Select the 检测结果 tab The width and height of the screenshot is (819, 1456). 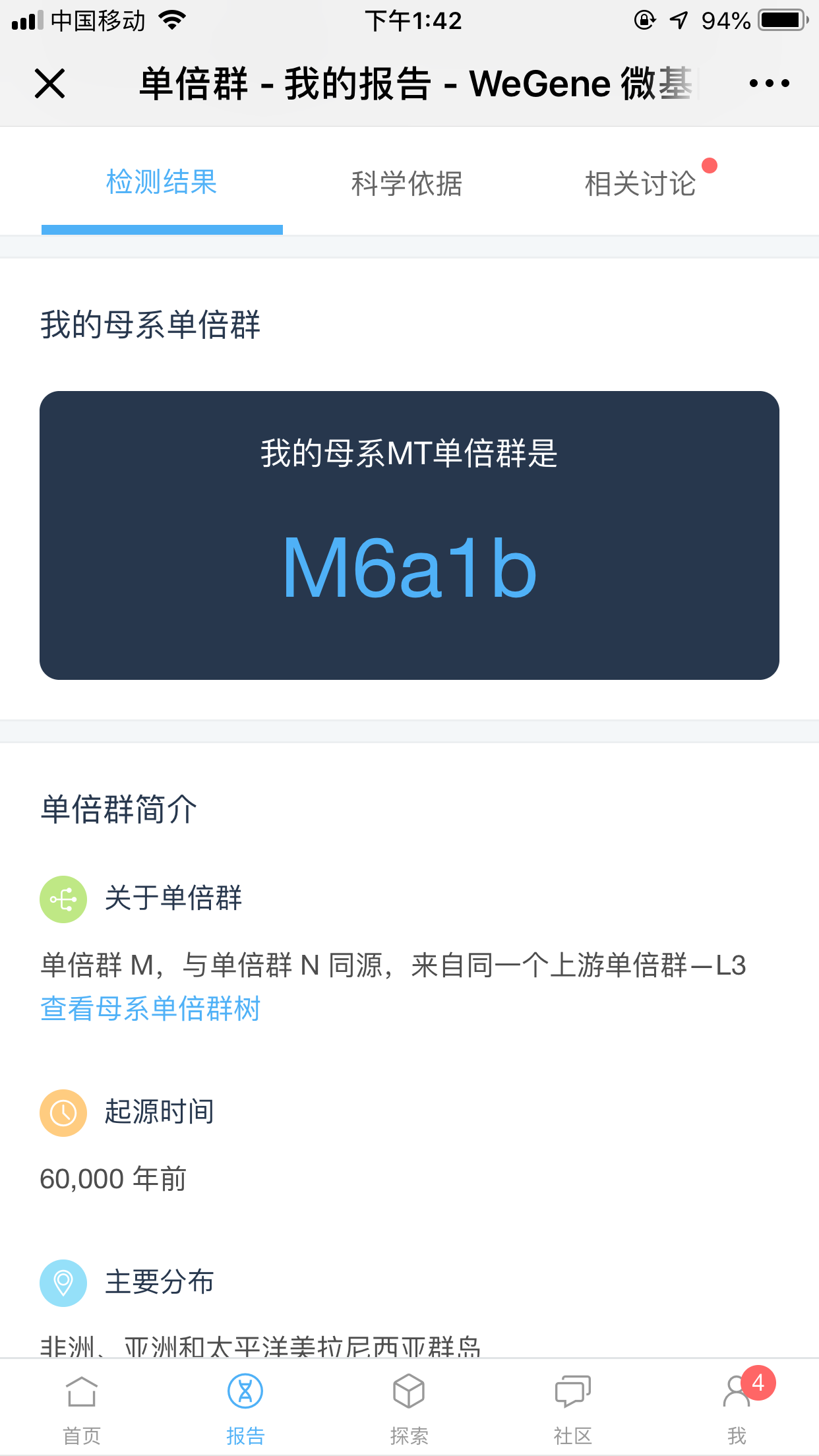(162, 182)
